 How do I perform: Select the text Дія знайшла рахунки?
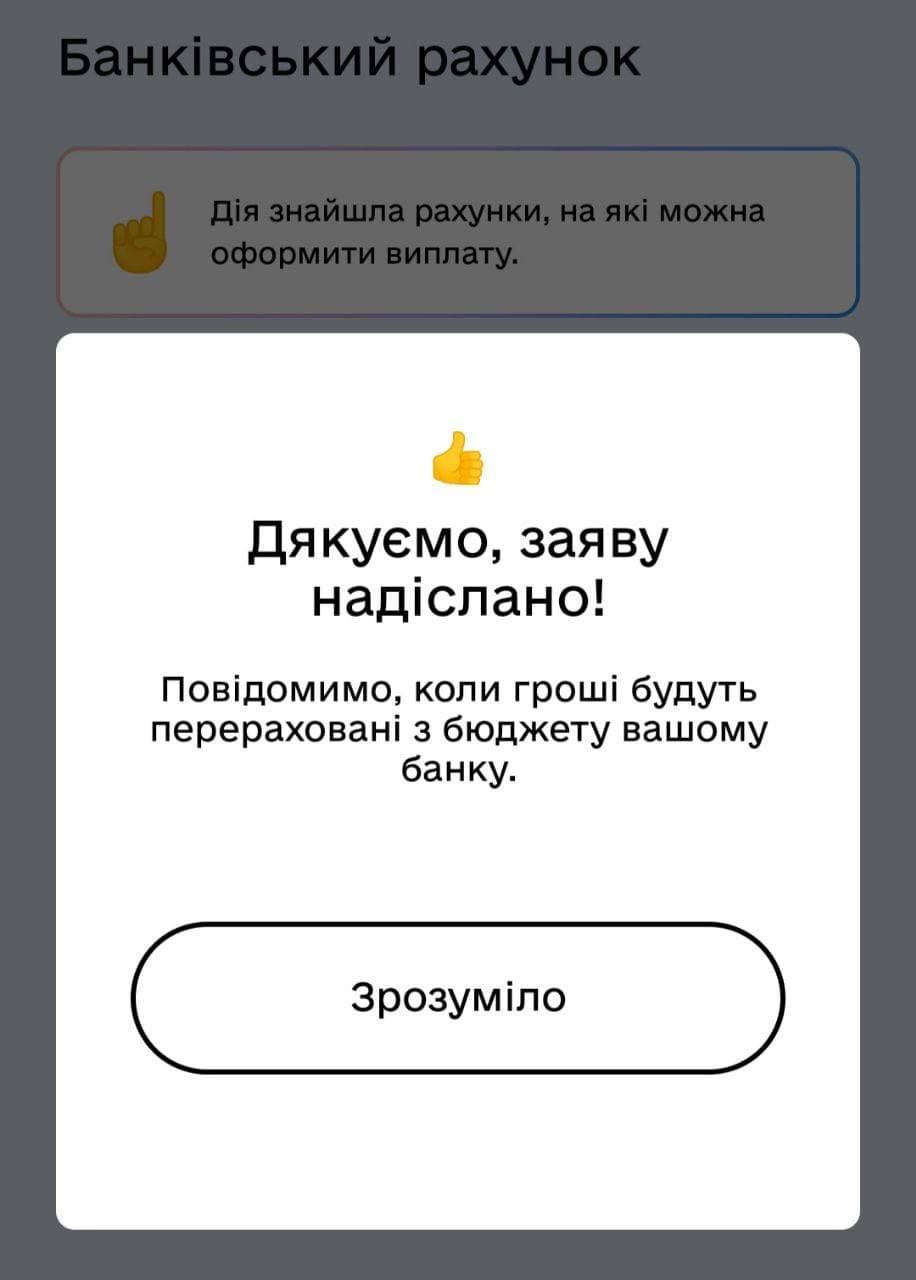[x=487, y=210]
